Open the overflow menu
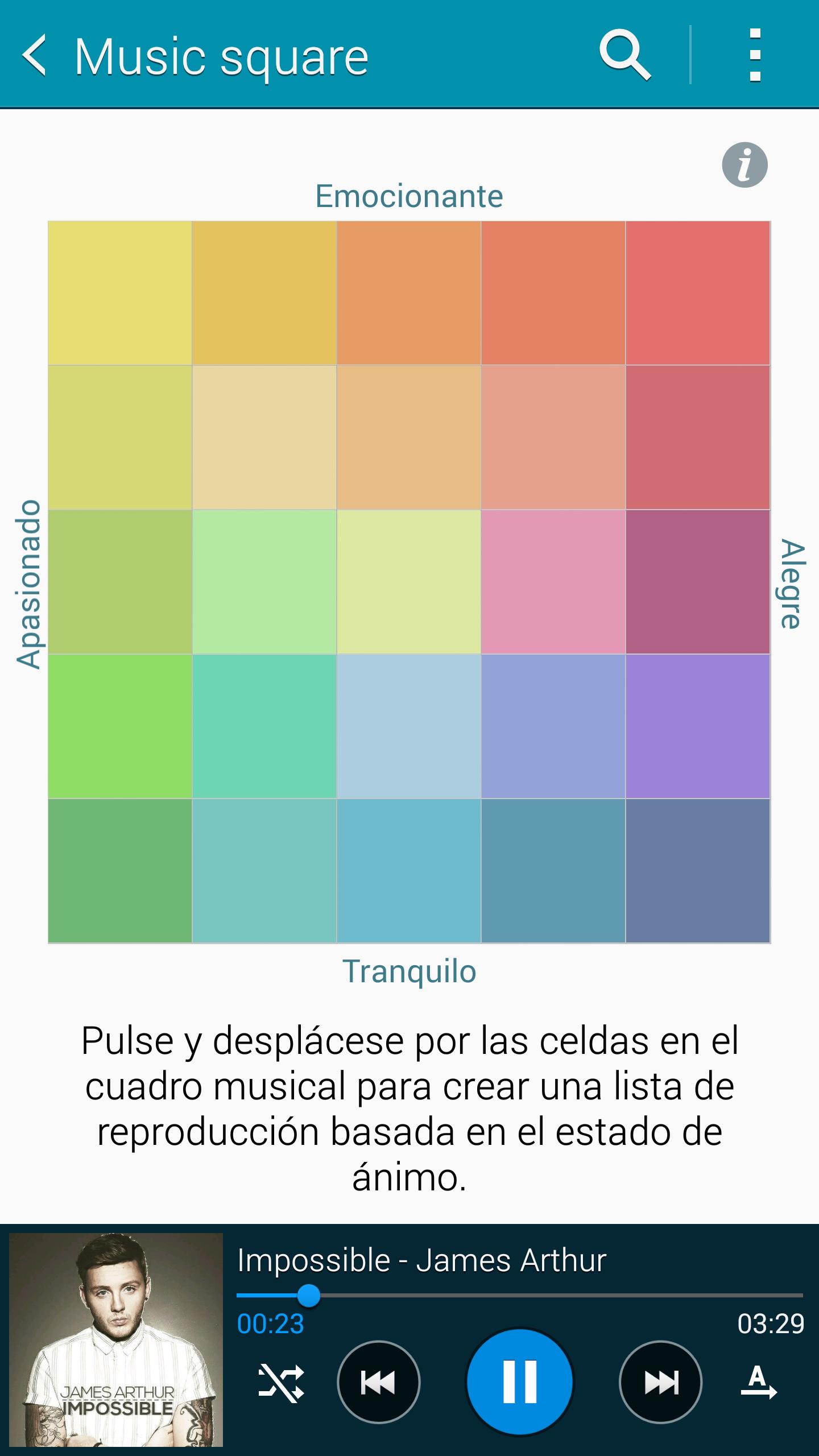The width and height of the screenshot is (819, 1456). coord(755,56)
